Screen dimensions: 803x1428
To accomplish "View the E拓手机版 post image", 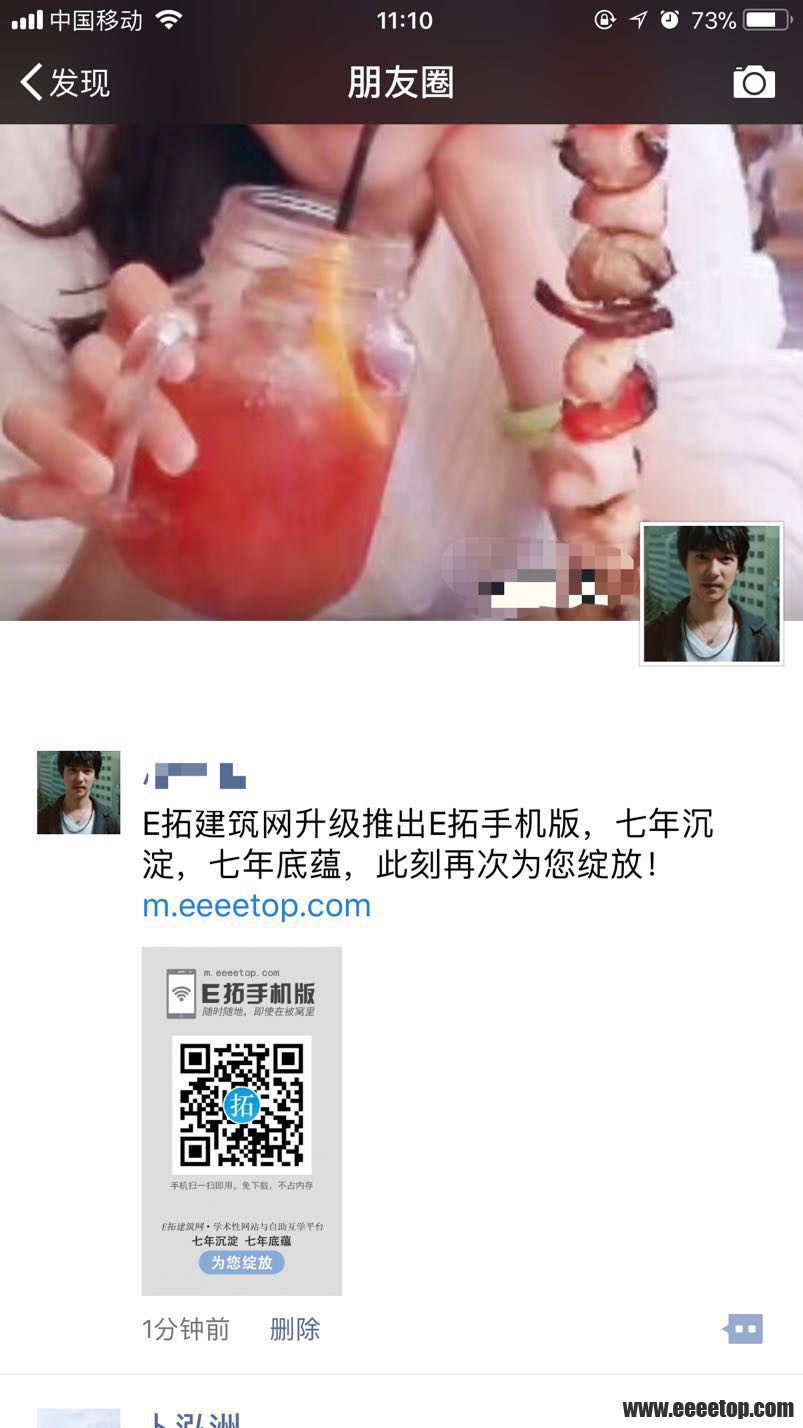I will [x=241, y=1120].
